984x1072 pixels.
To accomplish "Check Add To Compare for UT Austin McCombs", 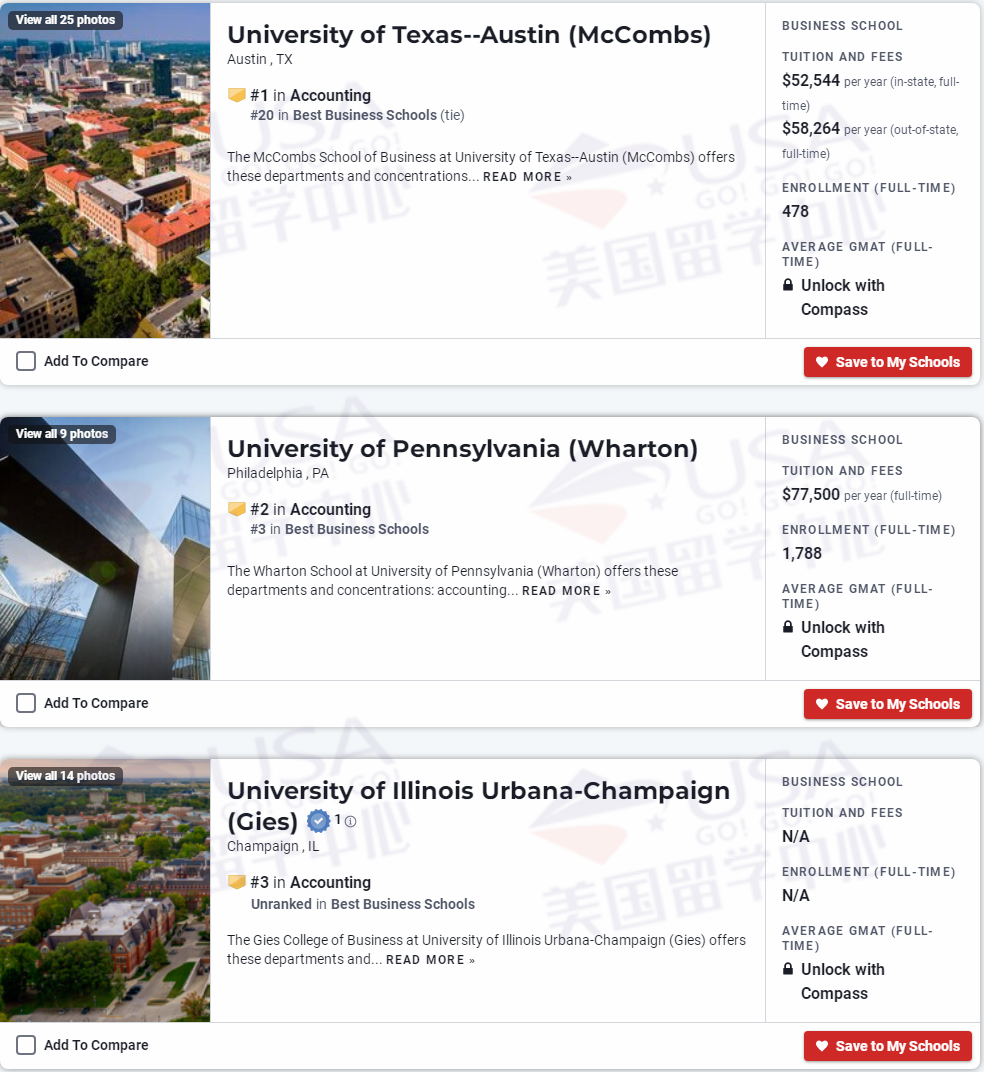I will click(x=26, y=361).
